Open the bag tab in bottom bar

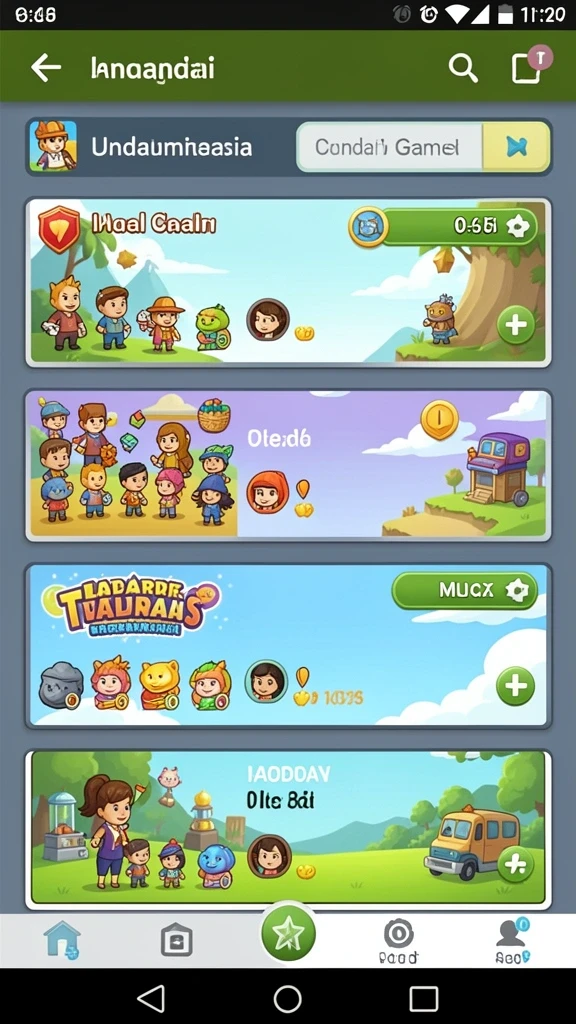tap(176, 942)
